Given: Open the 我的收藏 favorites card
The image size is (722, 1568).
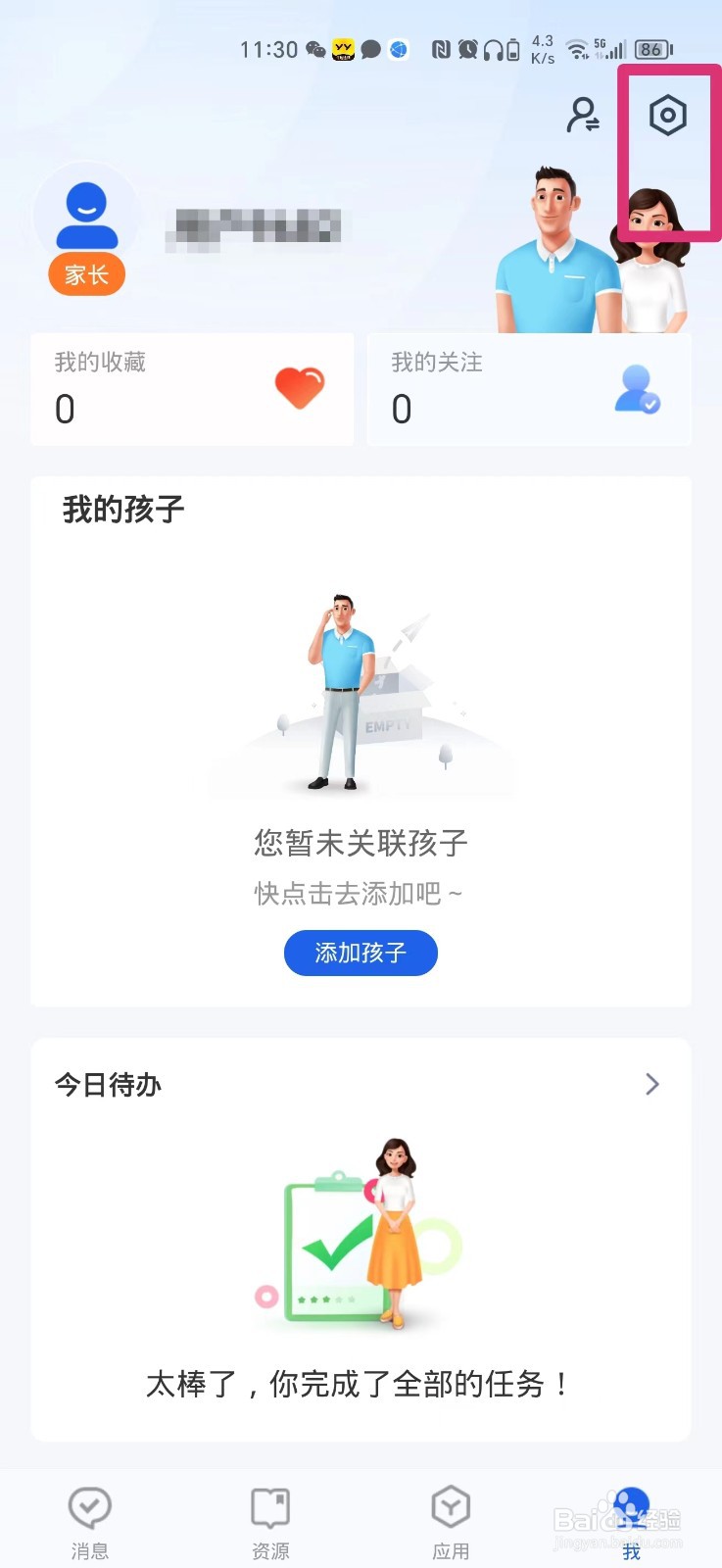Looking at the screenshot, I should [x=191, y=388].
